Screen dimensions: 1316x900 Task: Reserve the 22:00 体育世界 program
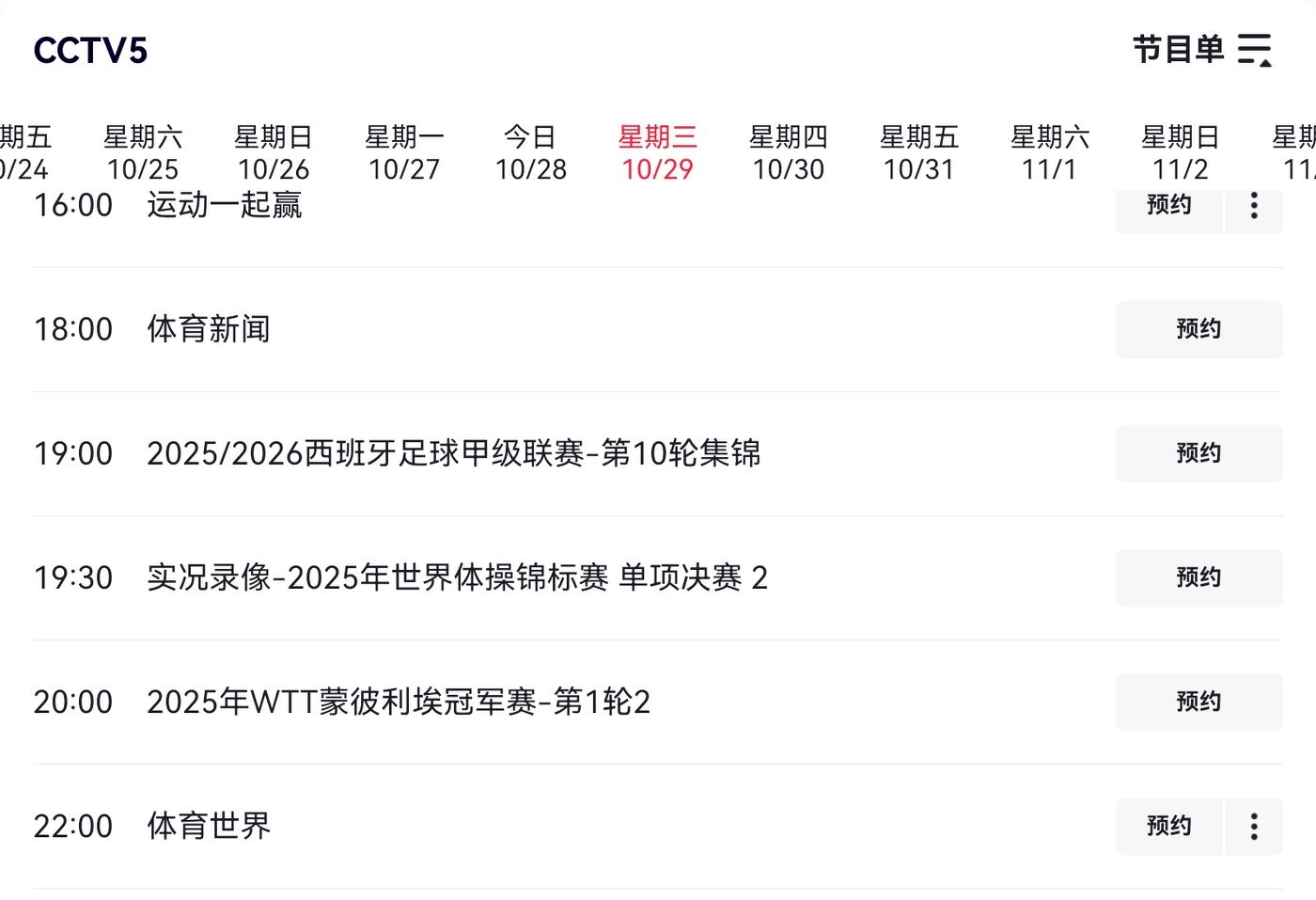coord(1168,826)
